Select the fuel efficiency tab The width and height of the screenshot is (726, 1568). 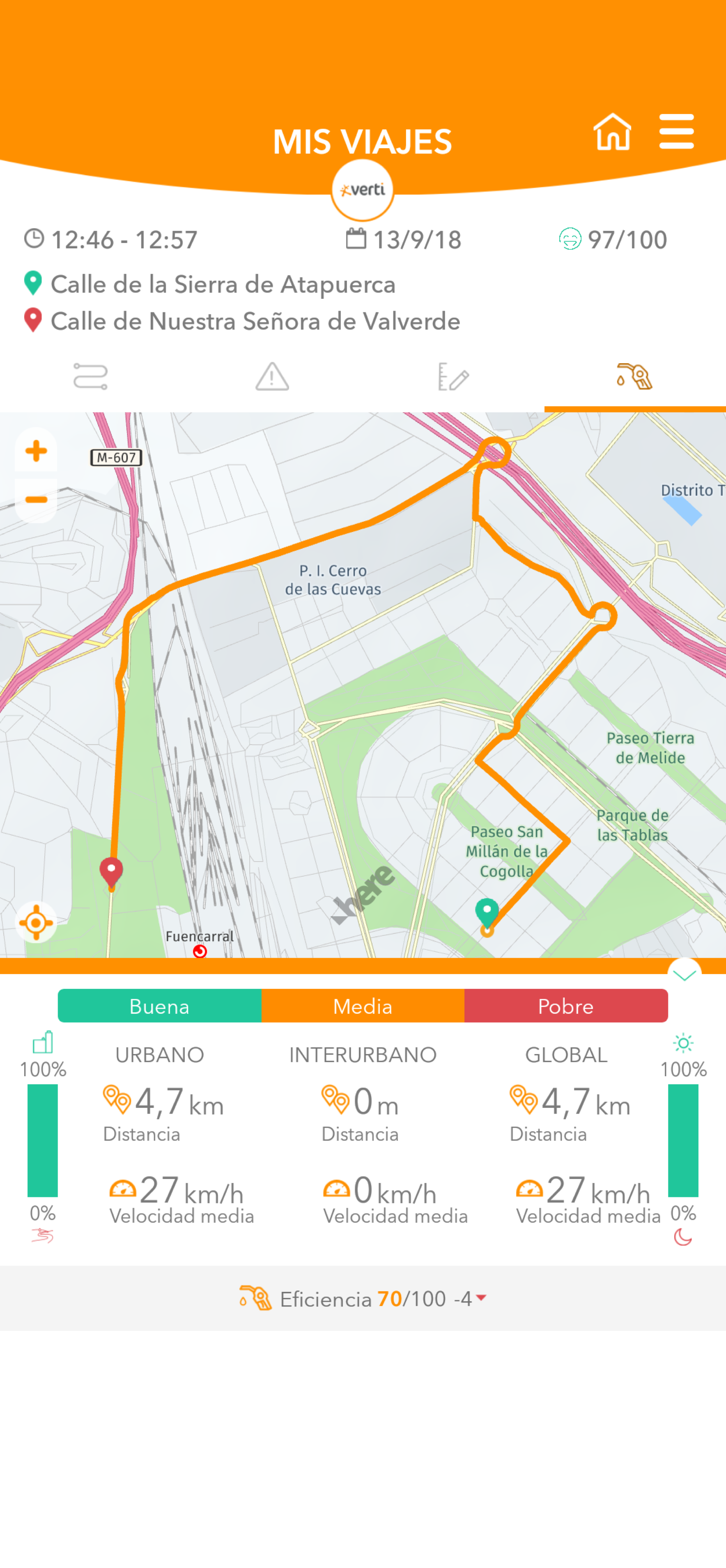click(x=634, y=377)
